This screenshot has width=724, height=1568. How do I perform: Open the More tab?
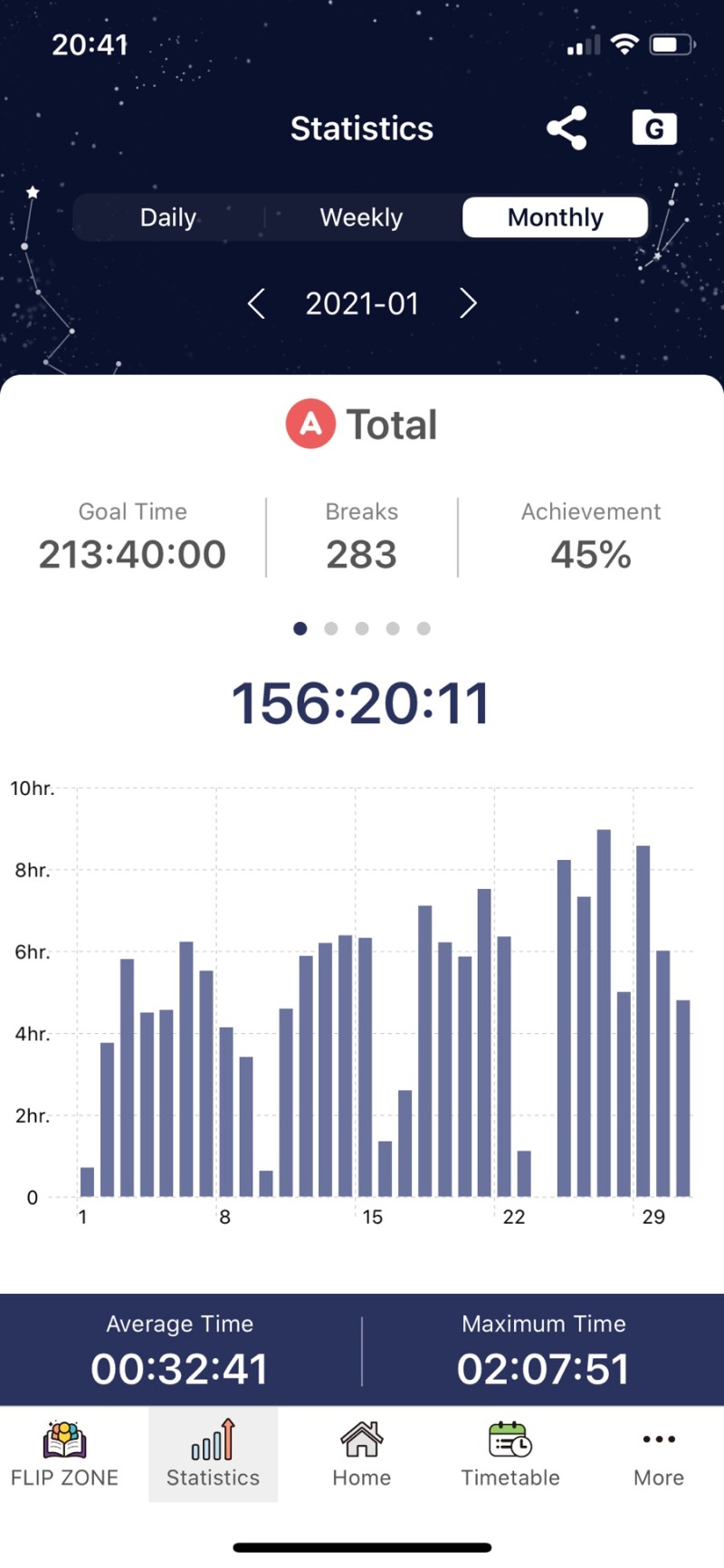[x=659, y=1454]
